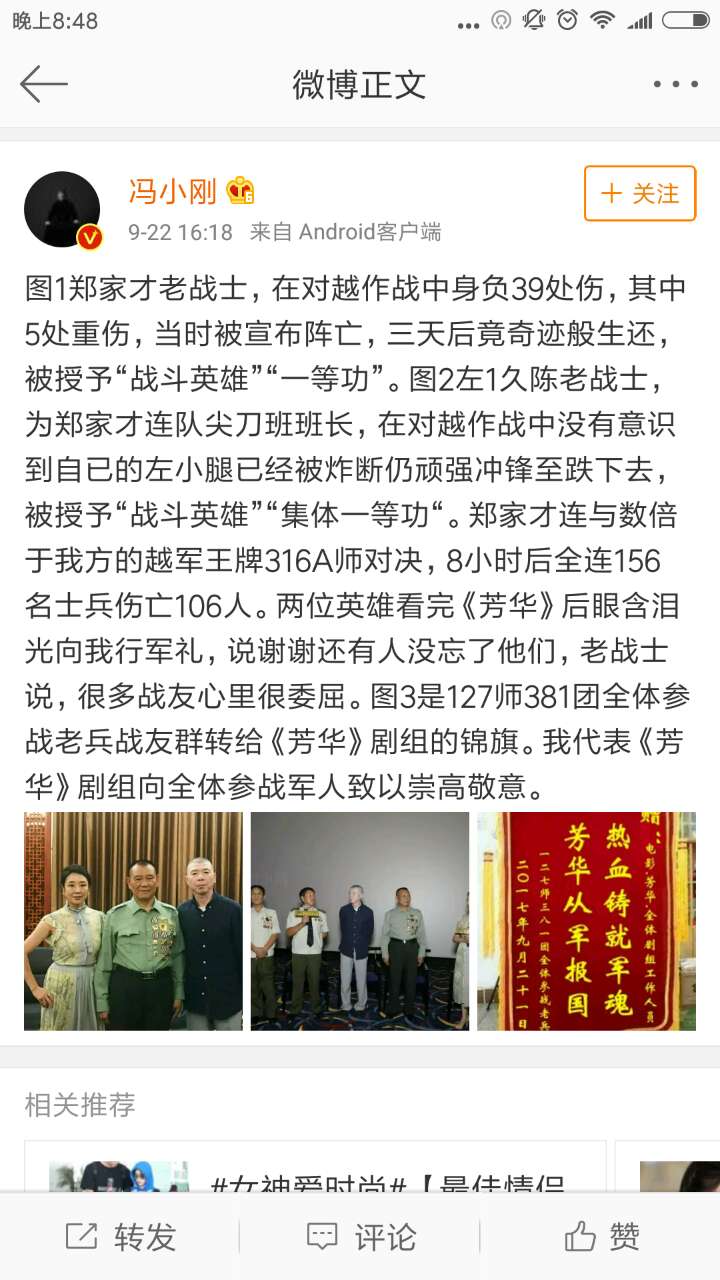Screen dimensions: 720x1280
Task: Open 冯小刚's profile avatar
Action: tap(62, 209)
